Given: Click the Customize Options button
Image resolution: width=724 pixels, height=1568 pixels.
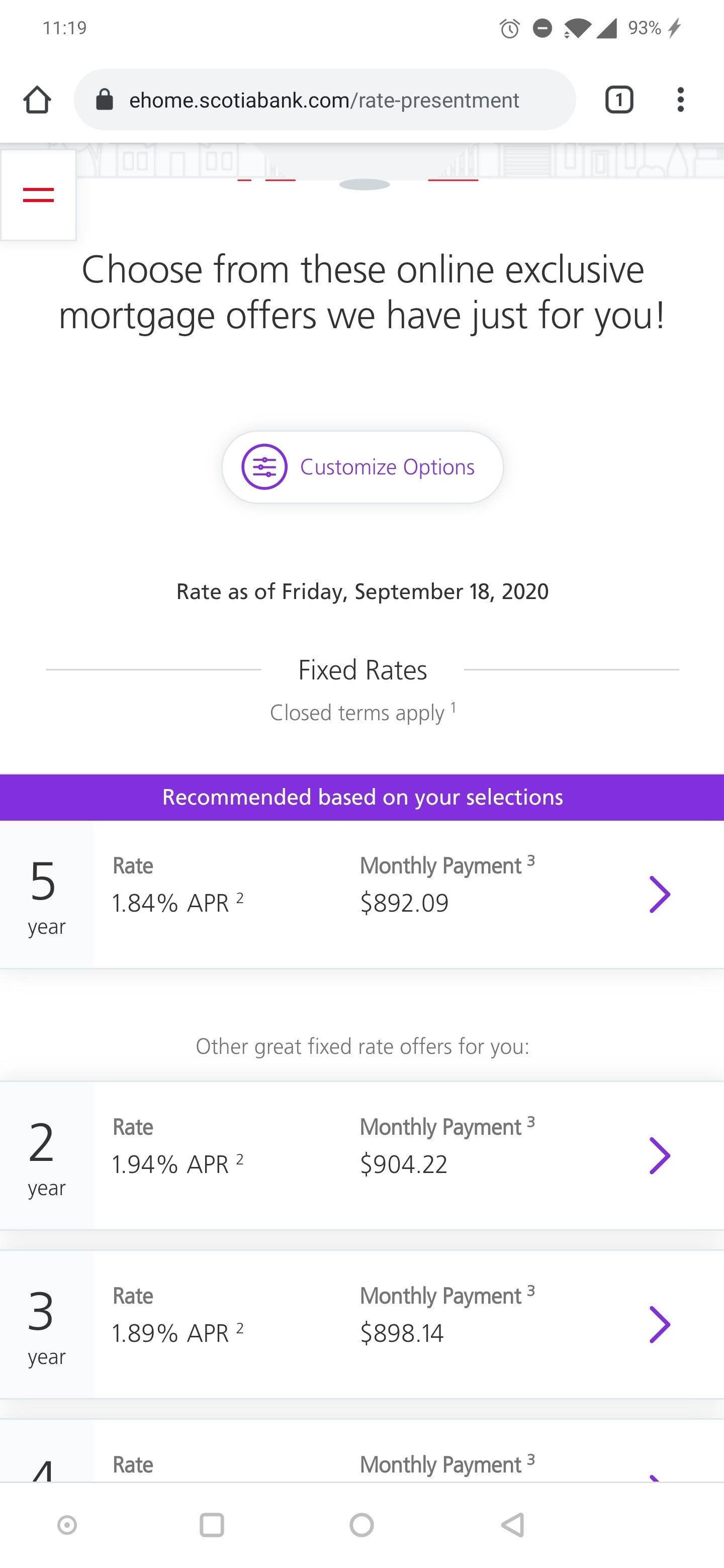Looking at the screenshot, I should point(361,467).
